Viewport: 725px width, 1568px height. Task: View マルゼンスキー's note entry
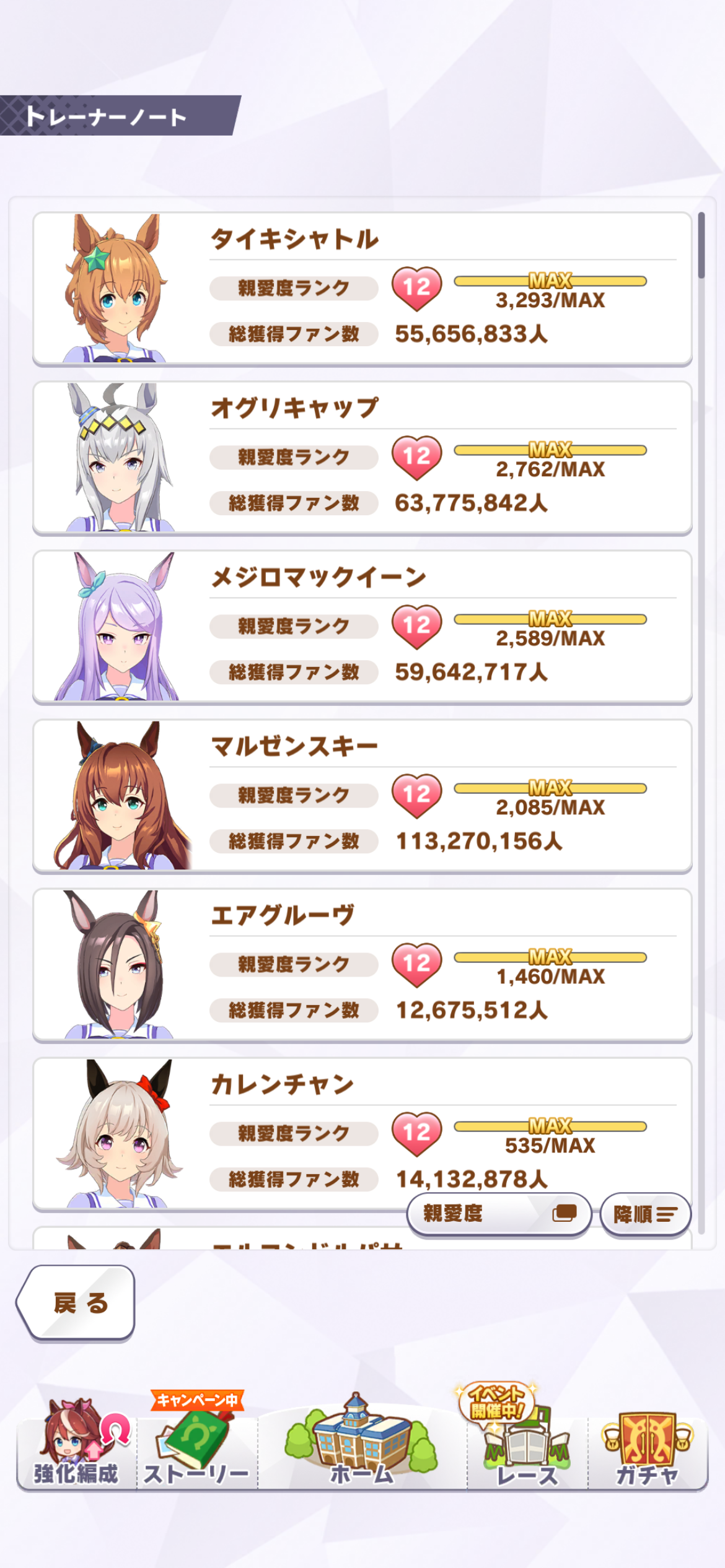(x=362, y=796)
